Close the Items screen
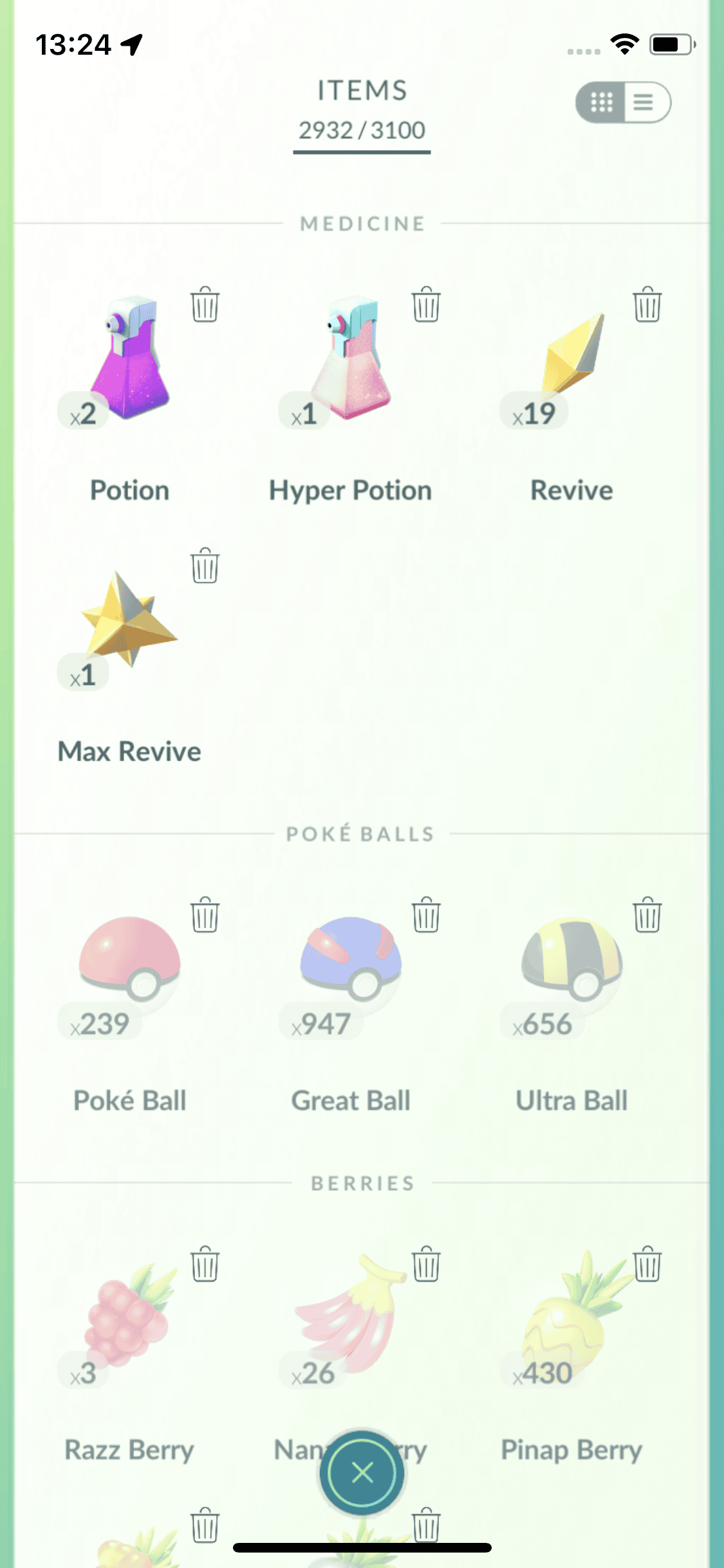 point(362,1472)
